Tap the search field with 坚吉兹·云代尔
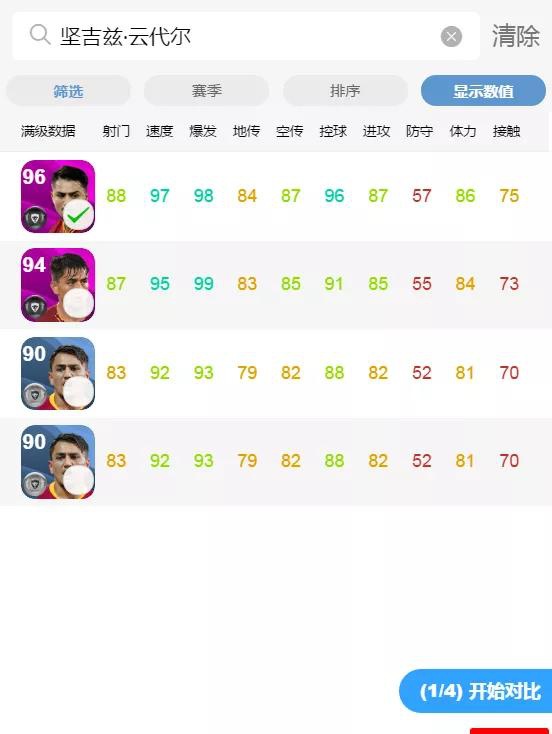This screenshot has width=552, height=734. click(x=246, y=36)
